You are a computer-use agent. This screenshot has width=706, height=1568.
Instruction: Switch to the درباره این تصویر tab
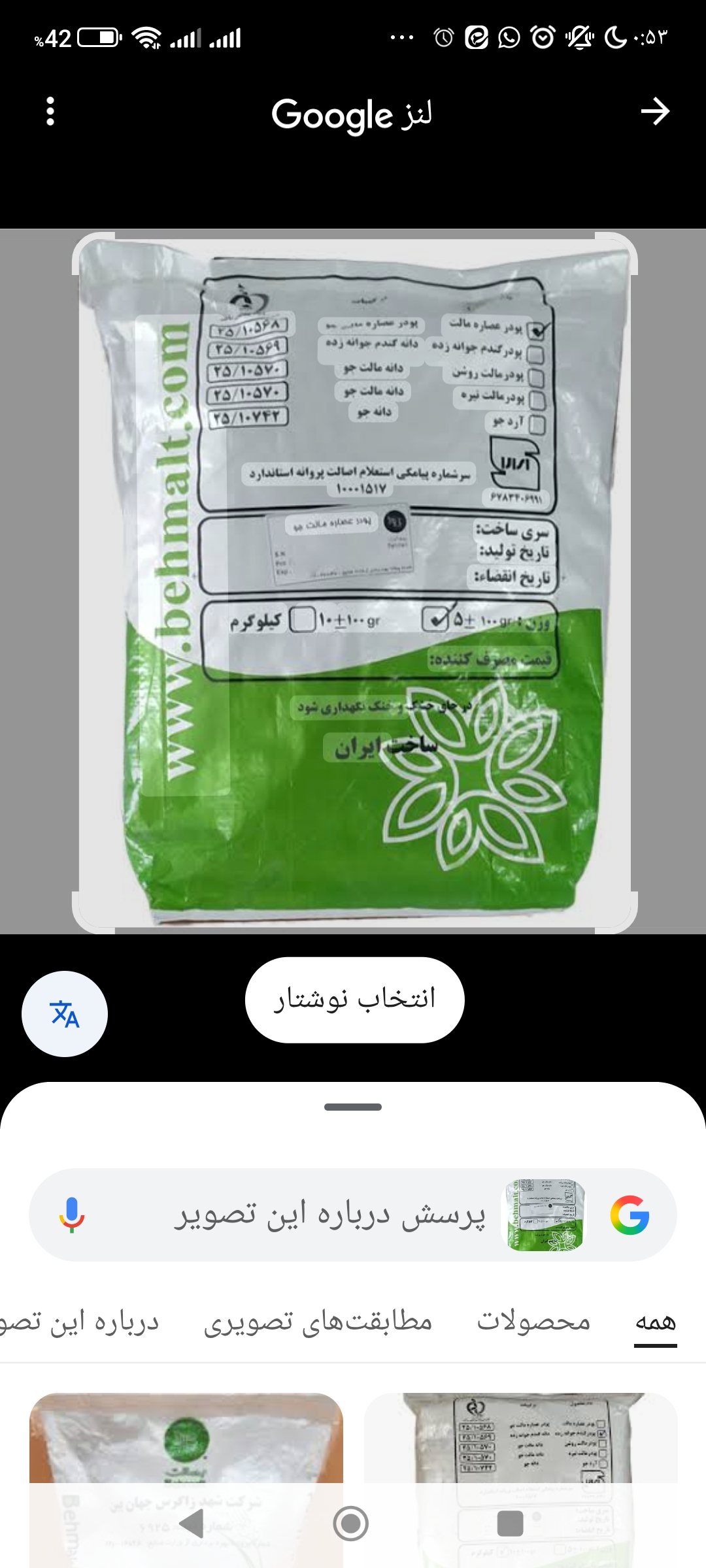click(78, 1321)
